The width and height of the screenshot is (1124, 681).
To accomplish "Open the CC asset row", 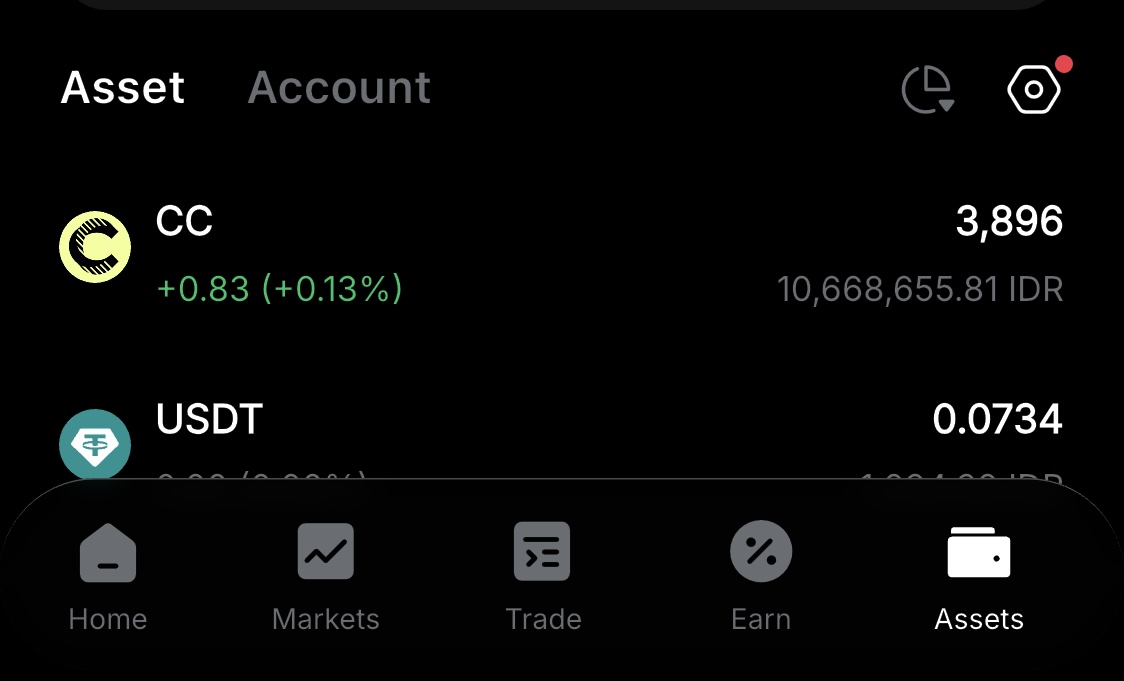I will click(560, 253).
